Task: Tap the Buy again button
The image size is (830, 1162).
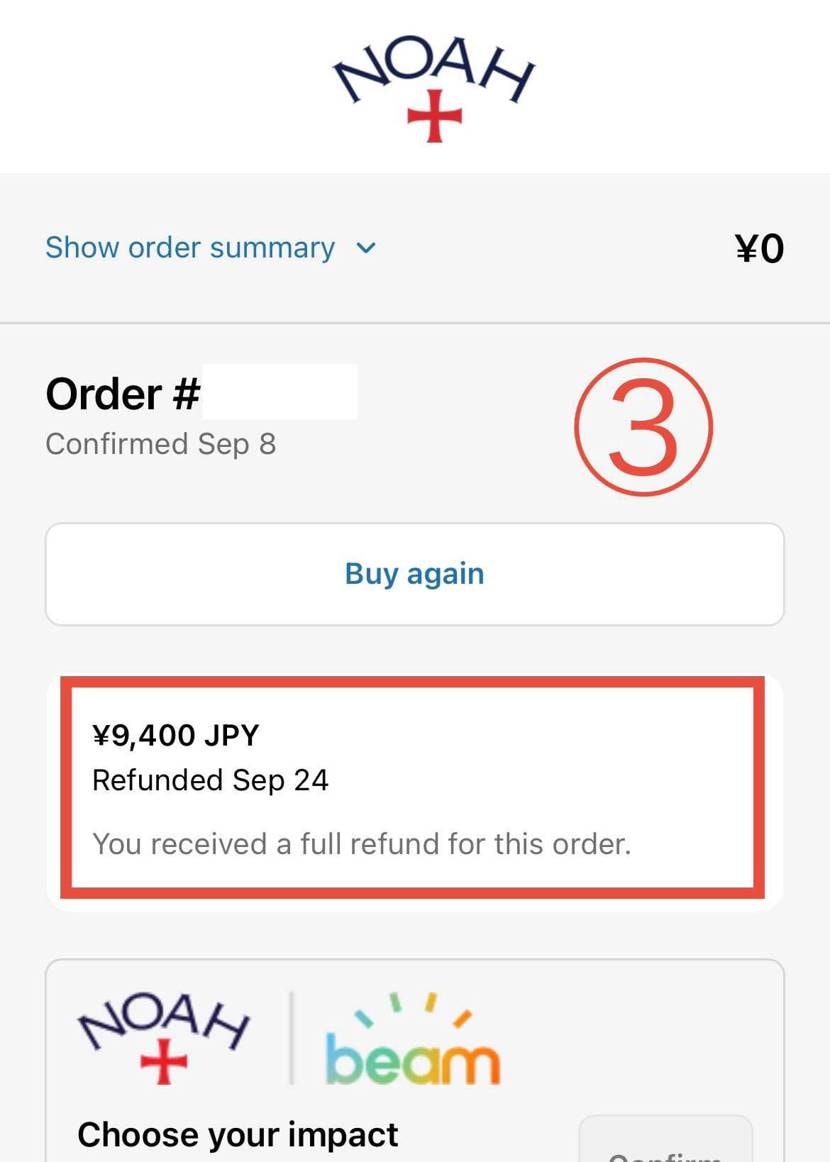Action: 414,574
